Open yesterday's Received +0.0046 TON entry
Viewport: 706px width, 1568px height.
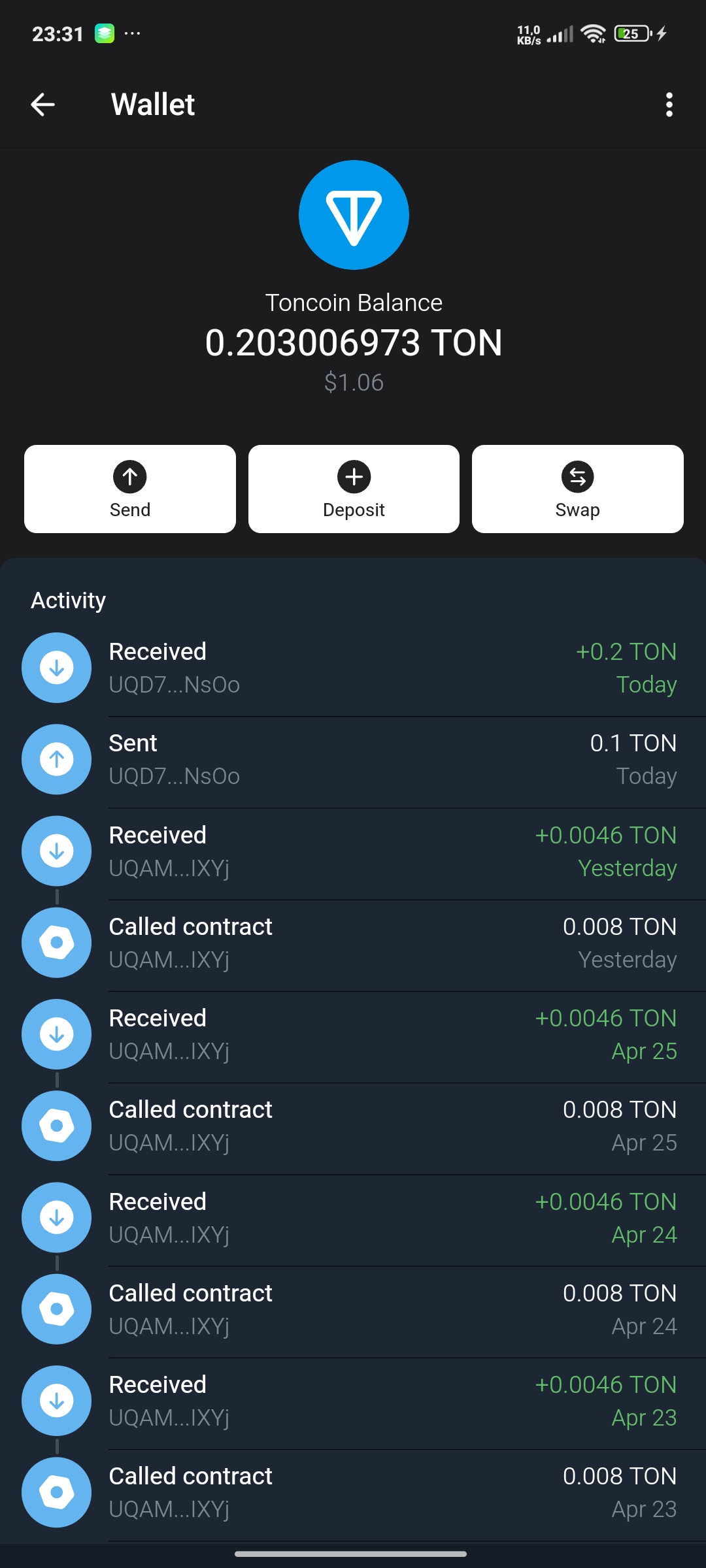(353, 851)
